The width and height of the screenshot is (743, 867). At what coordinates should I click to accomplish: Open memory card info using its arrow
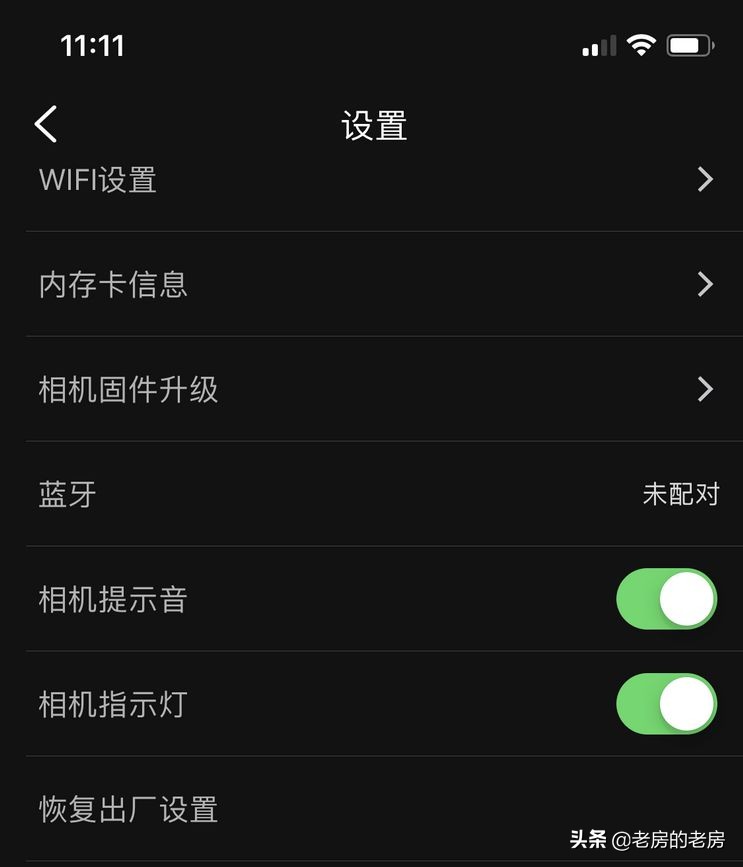(x=704, y=284)
